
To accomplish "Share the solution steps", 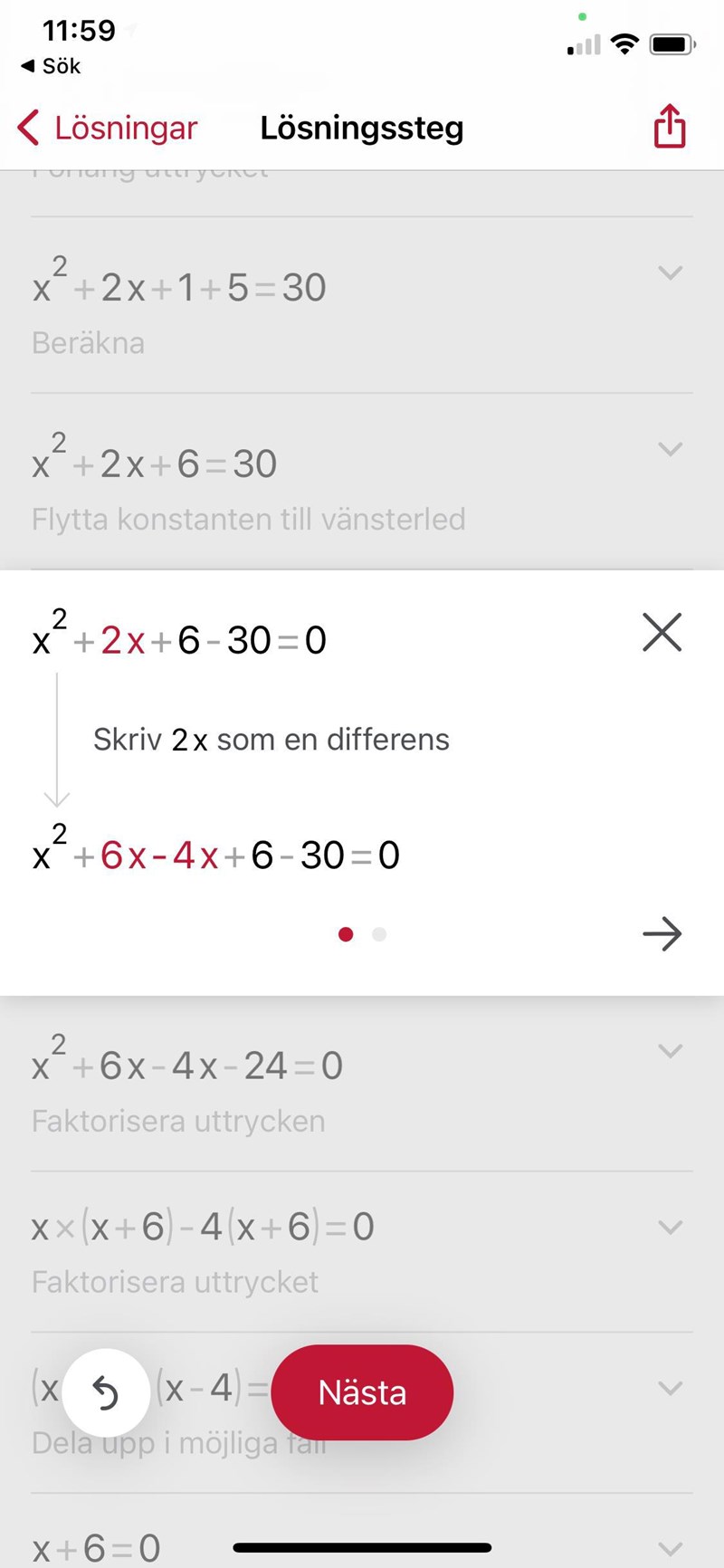I will click(670, 126).
